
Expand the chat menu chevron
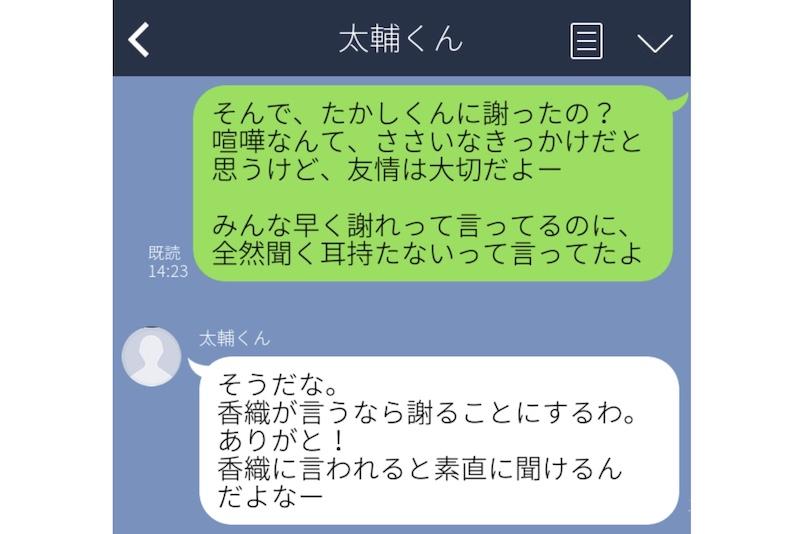tap(655, 42)
